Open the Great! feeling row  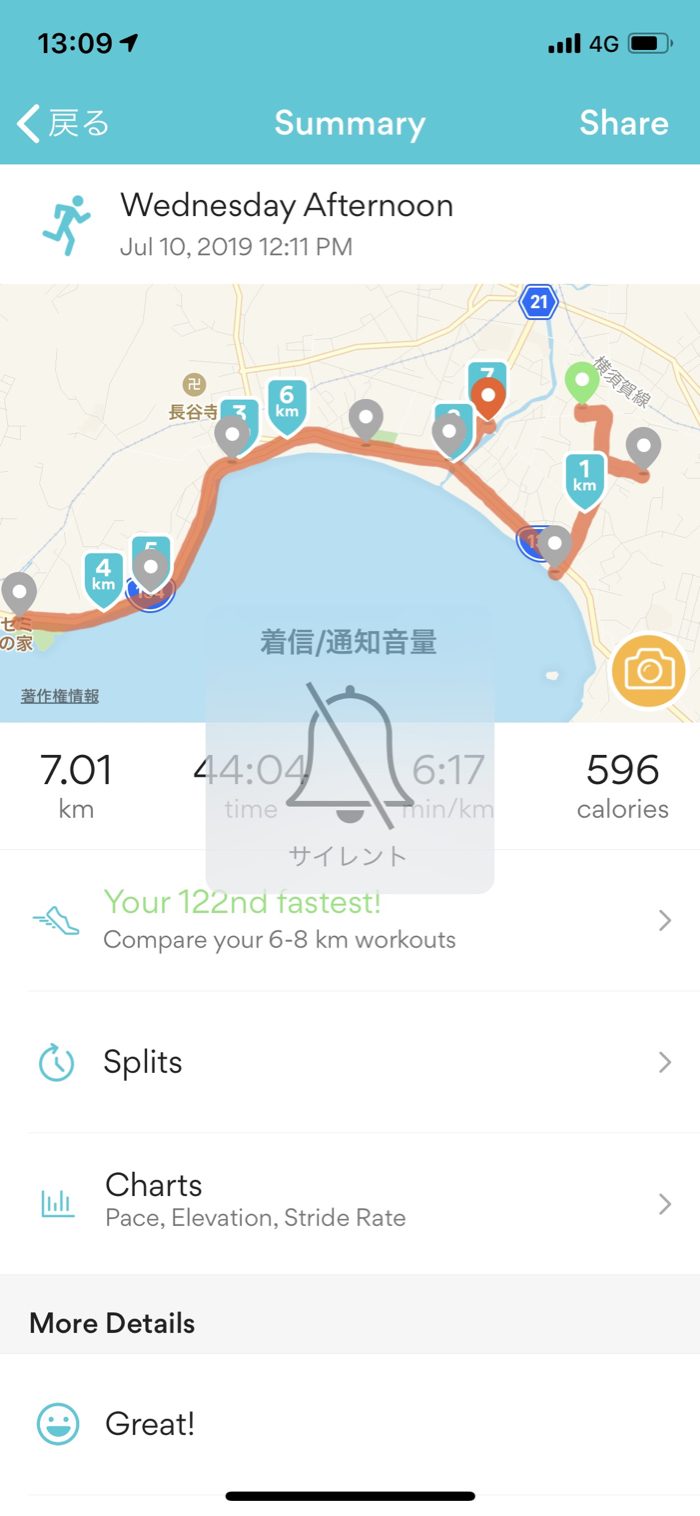pyautogui.click(x=350, y=1424)
